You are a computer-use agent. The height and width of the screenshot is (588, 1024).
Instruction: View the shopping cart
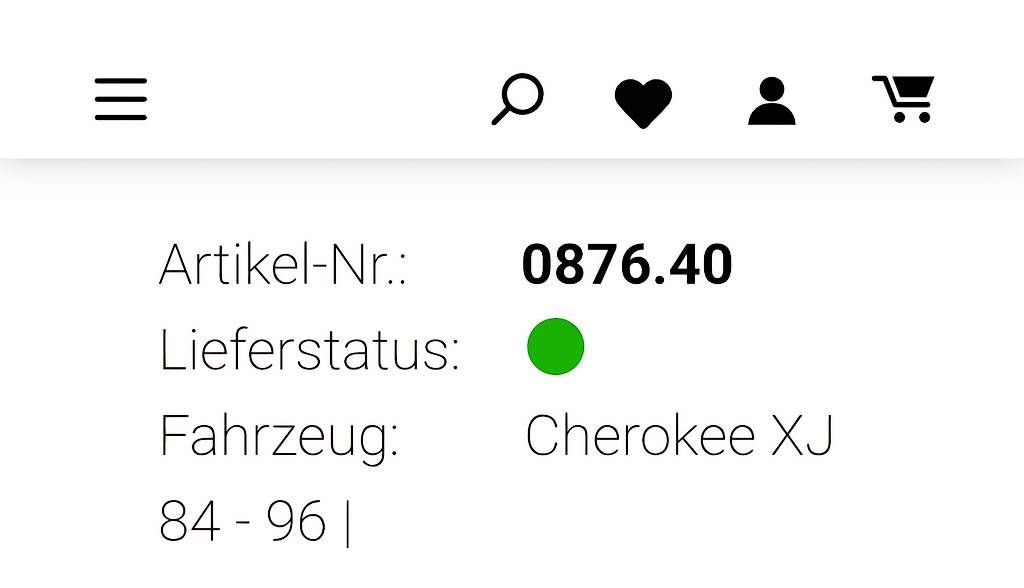903,99
